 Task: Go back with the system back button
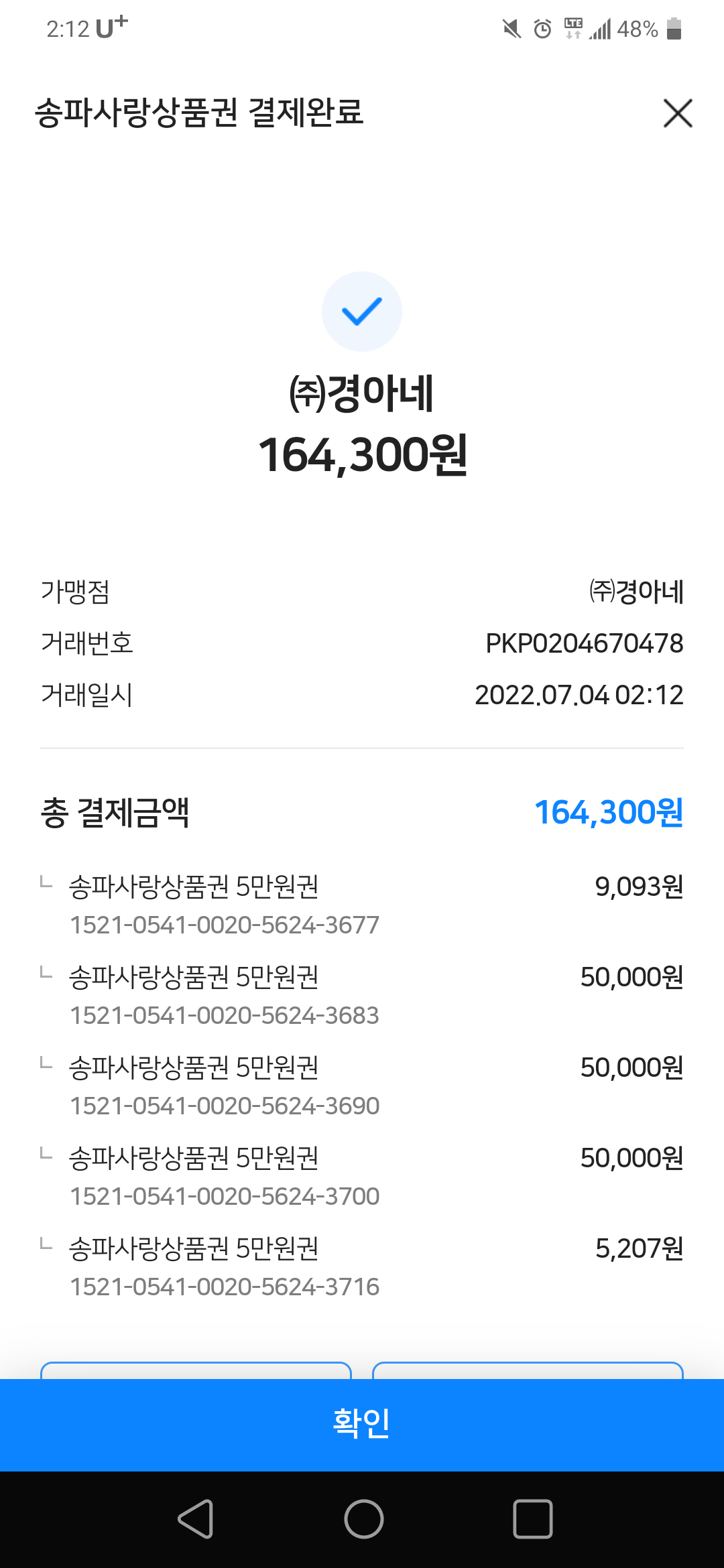click(x=196, y=1519)
